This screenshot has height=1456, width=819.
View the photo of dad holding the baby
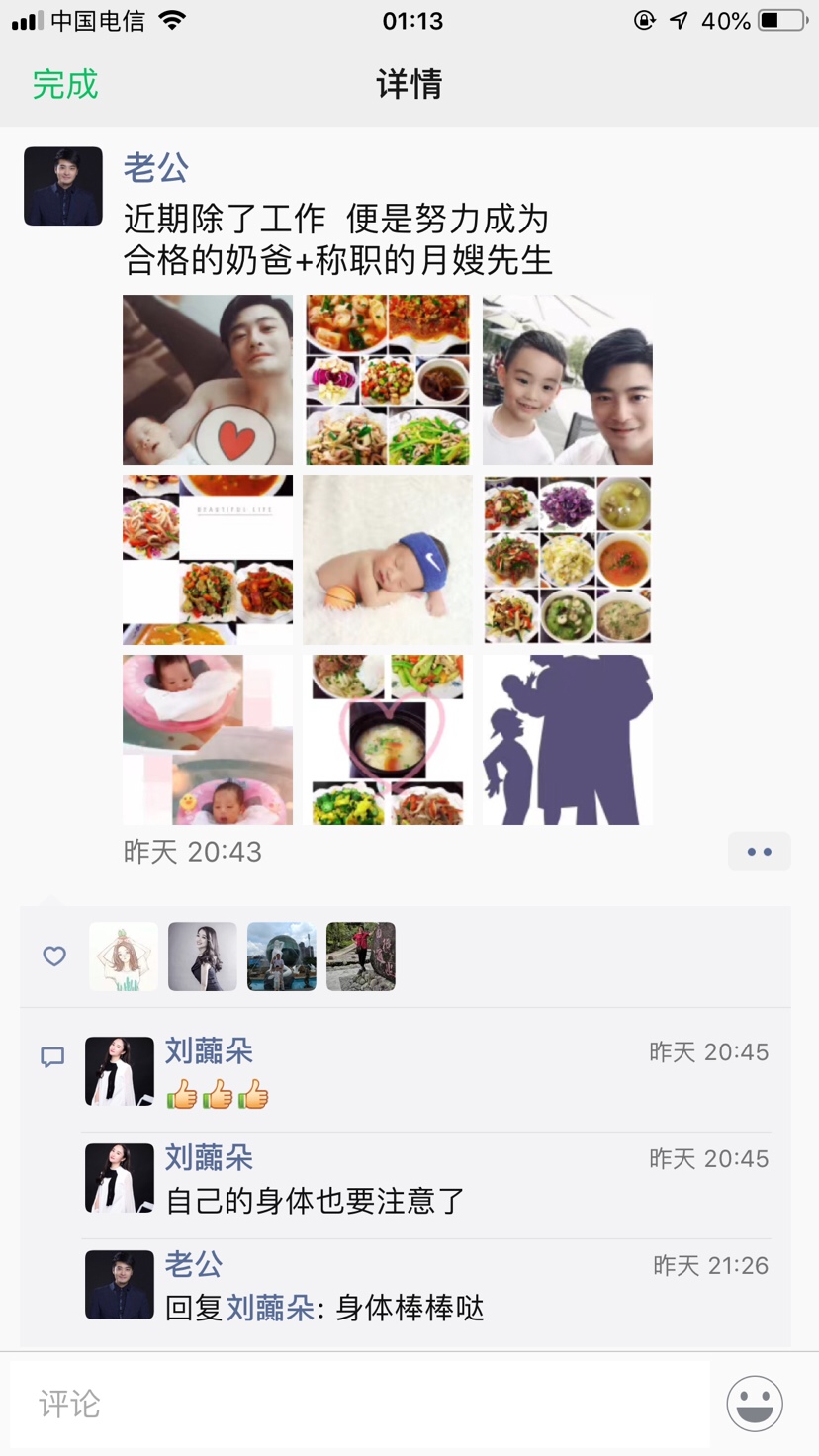(x=208, y=380)
